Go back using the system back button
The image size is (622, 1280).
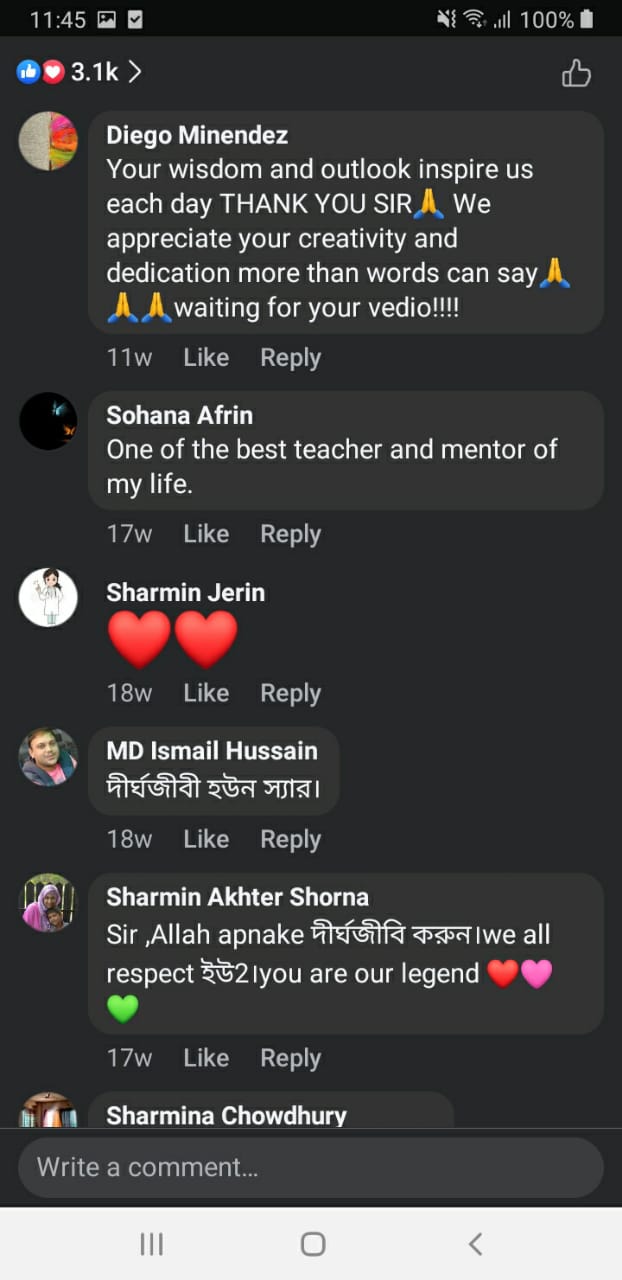click(x=475, y=1244)
